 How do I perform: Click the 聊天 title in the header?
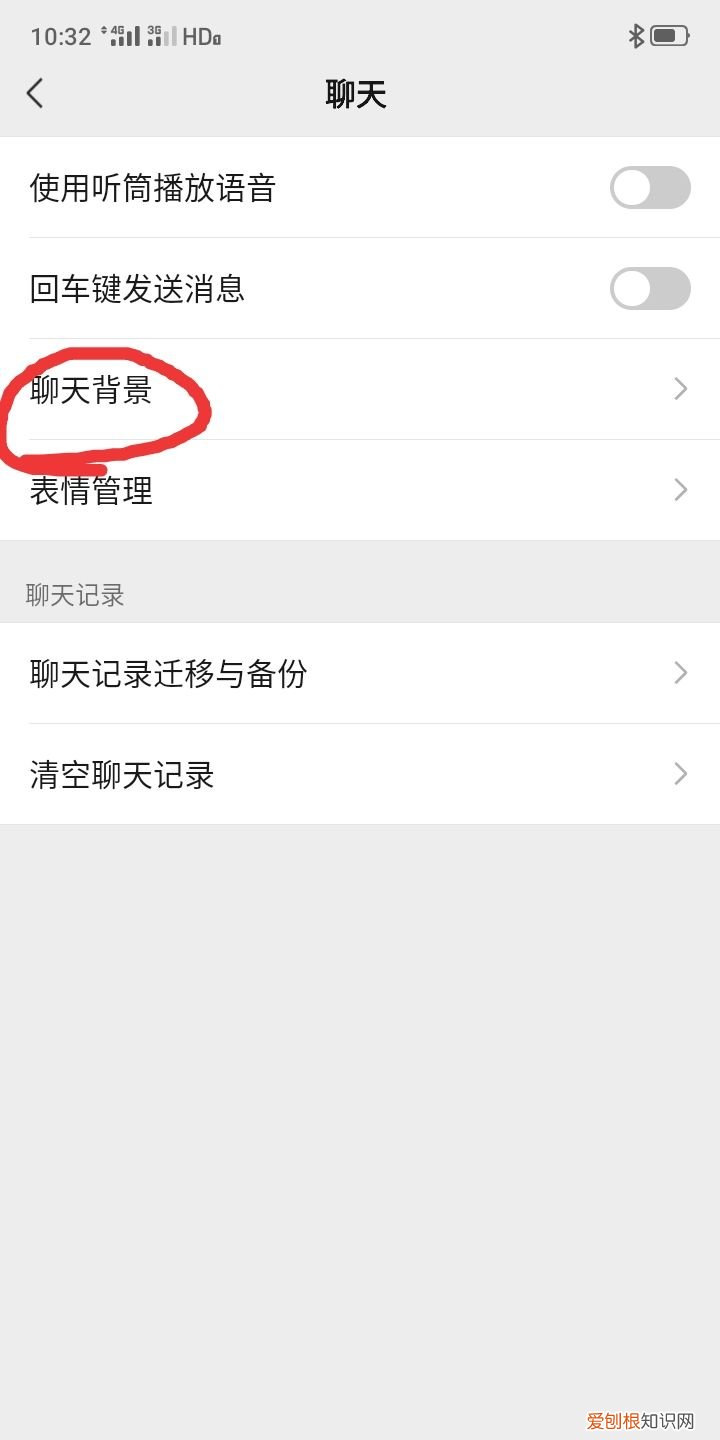pos(359,95)
